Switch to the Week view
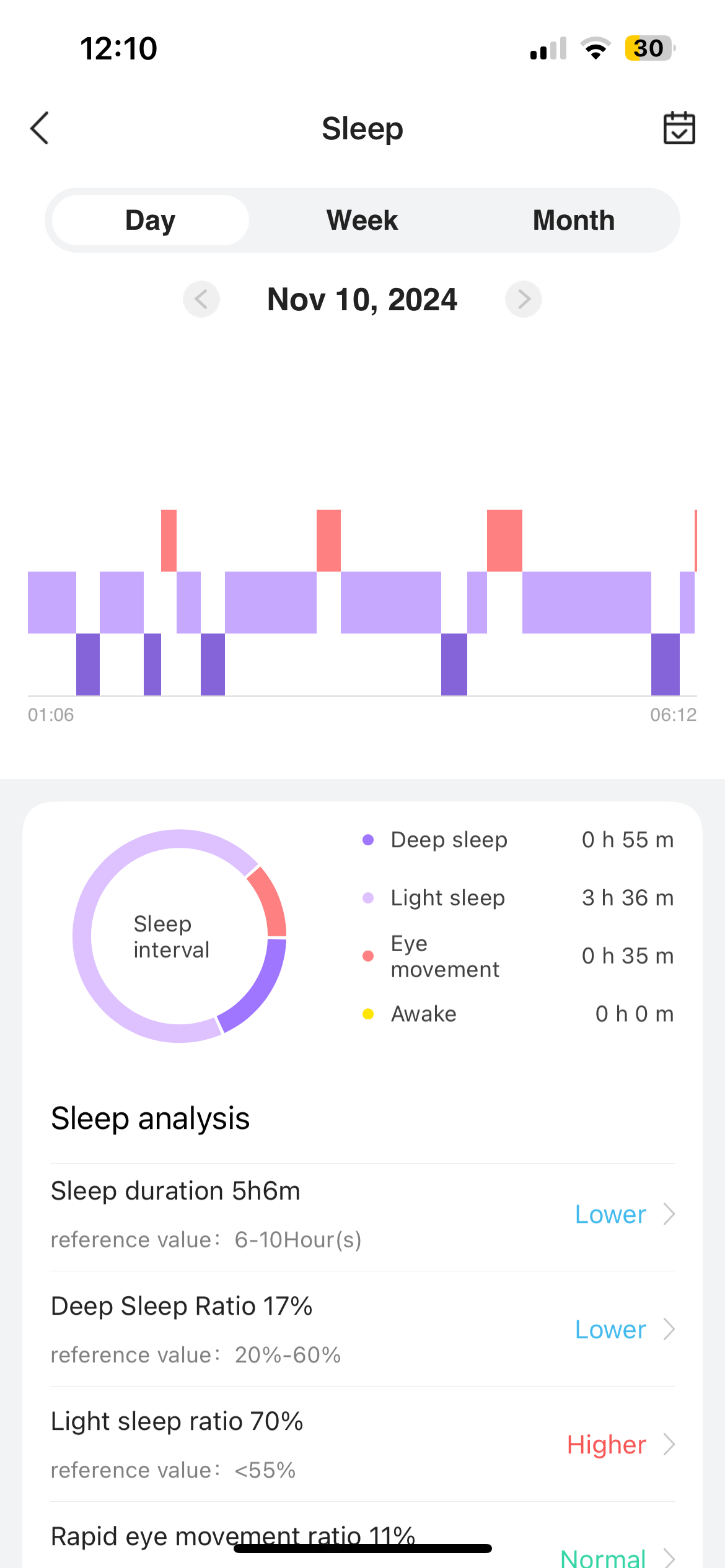 coord(362,220)
